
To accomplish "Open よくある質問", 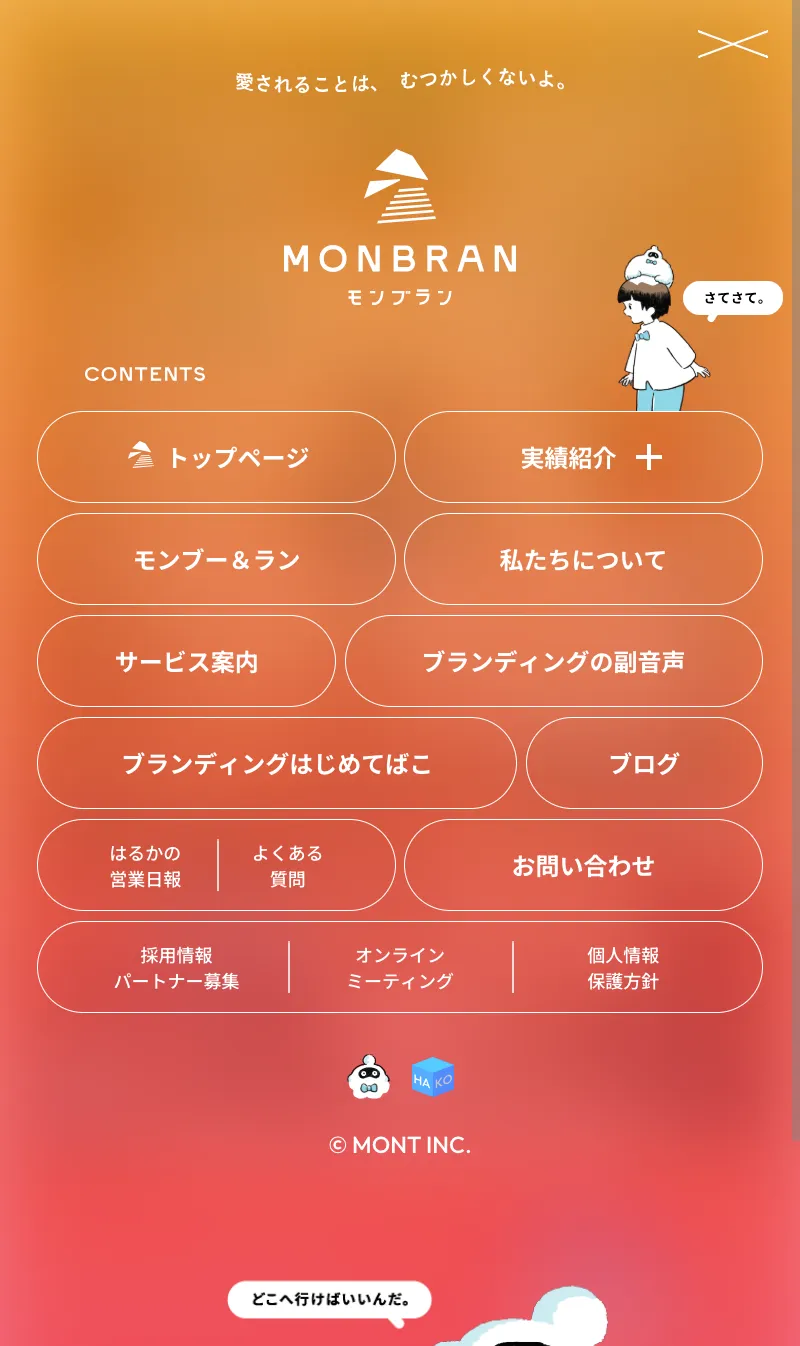I will point(288,865).
